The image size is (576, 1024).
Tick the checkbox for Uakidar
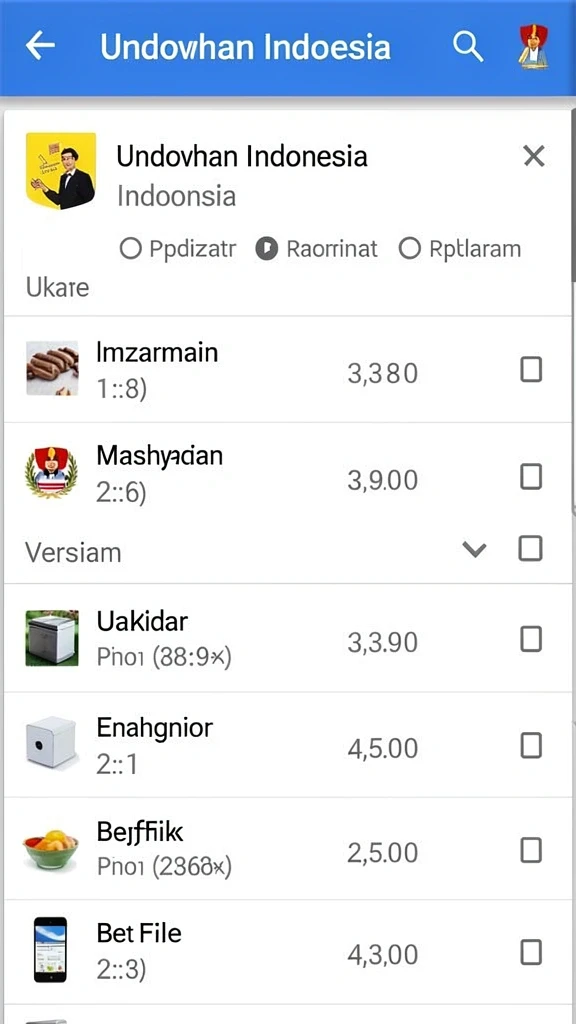coord(530,639)
